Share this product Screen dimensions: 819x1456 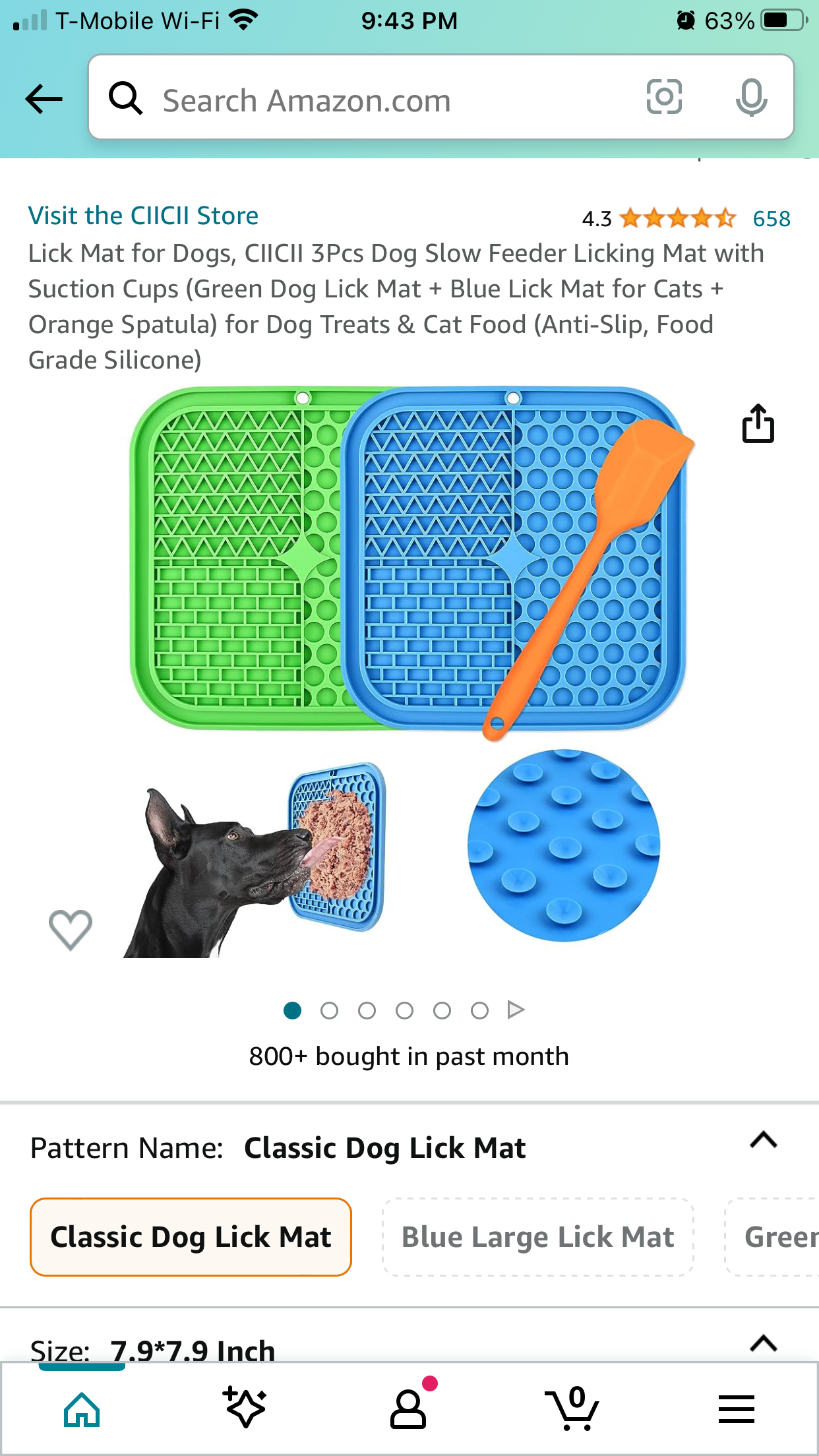point(758,424)
